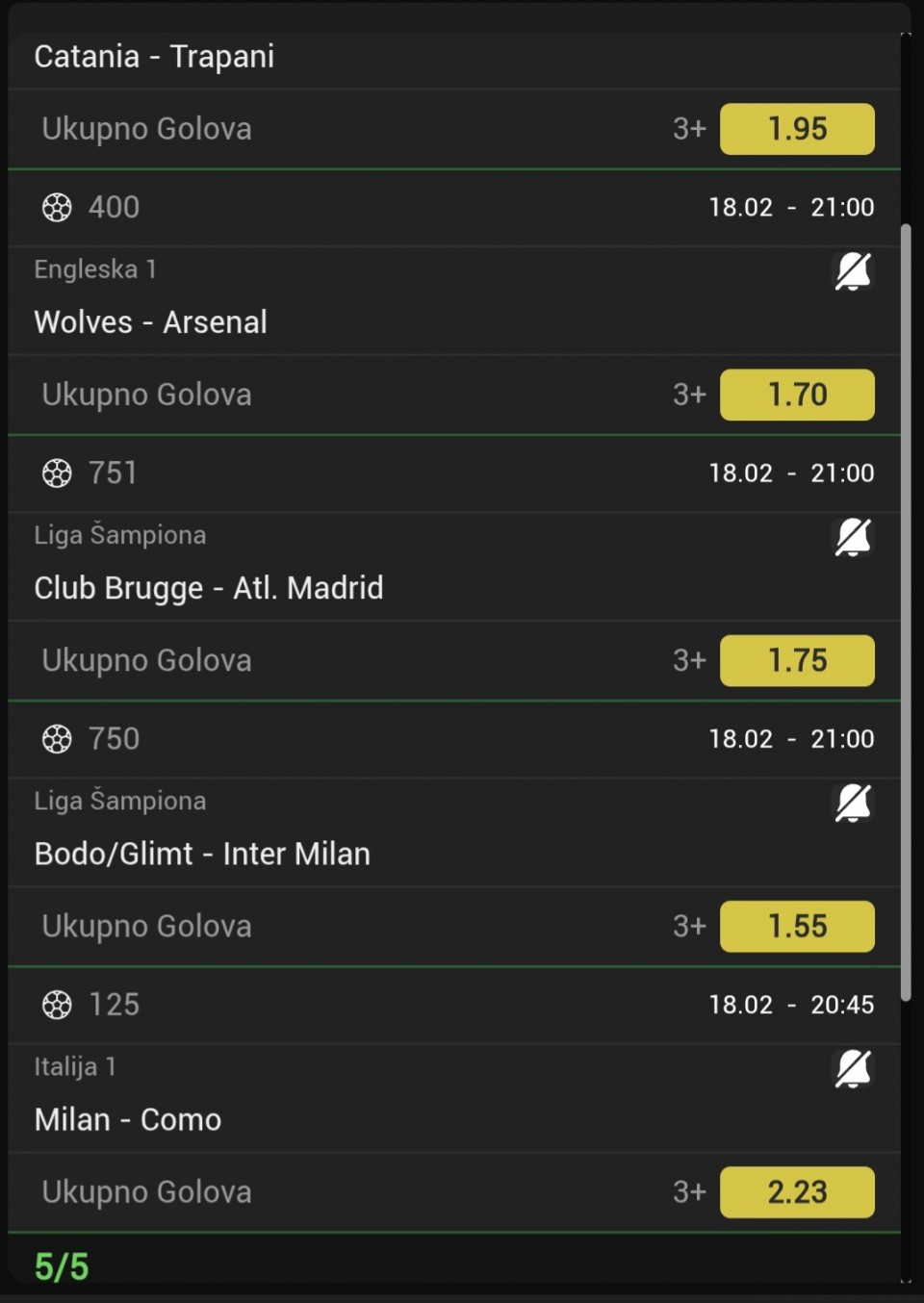Select the 1.70 odds for Wolves - Arsenal

pyautogui.click(x=797, y=395)
